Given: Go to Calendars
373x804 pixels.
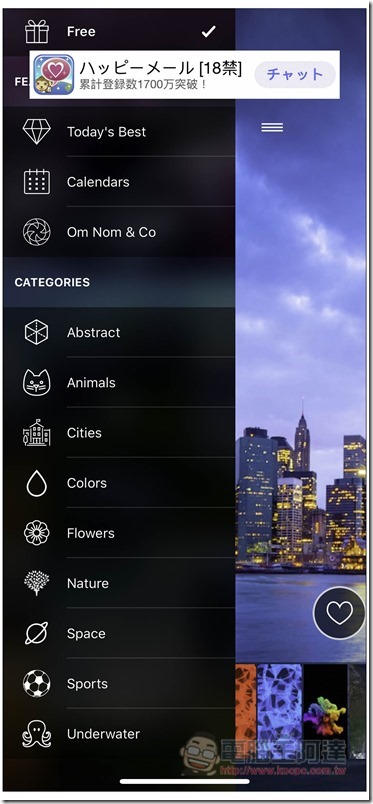Looking at the screenshot, I should [x=119, y=182].
